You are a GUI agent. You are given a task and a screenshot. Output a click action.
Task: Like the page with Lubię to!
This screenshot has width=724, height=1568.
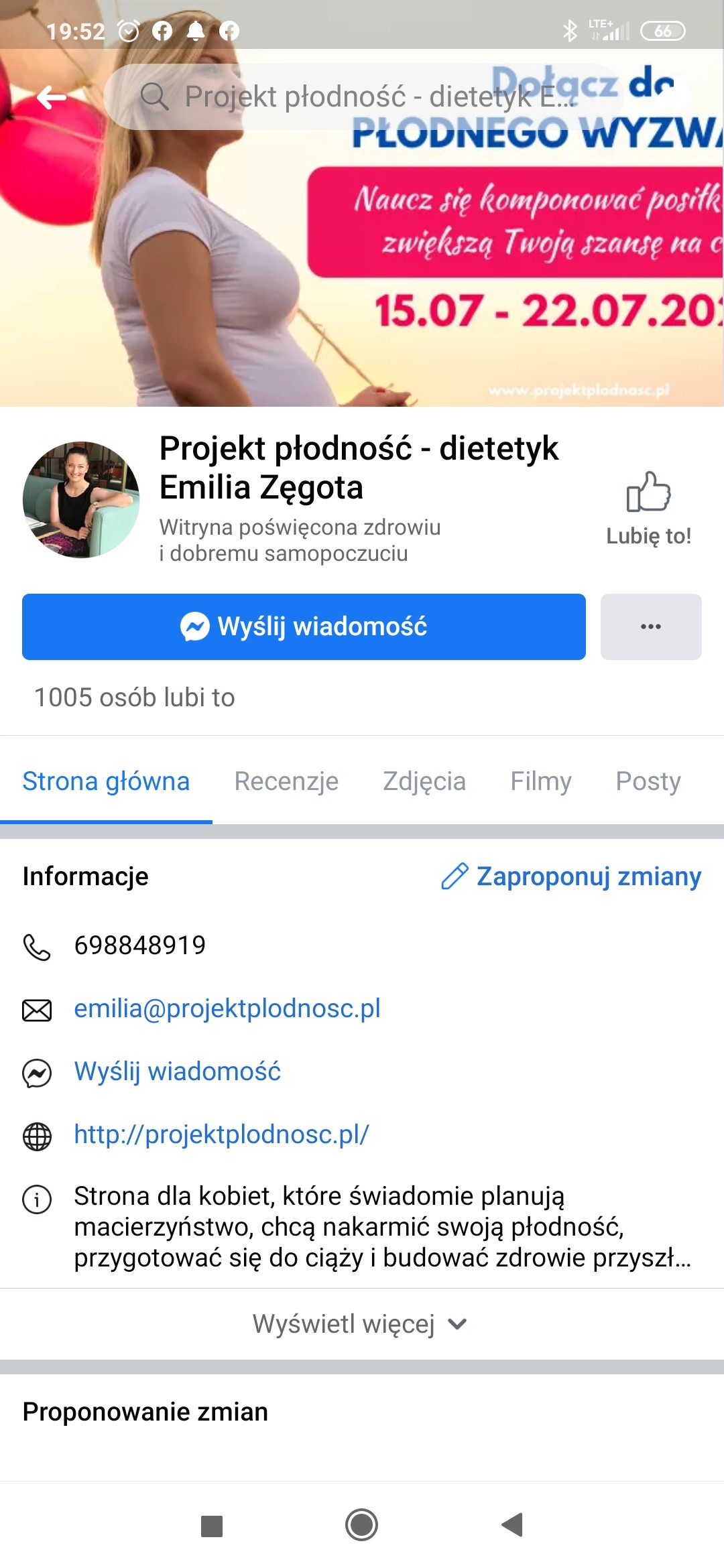pos(648,508)
